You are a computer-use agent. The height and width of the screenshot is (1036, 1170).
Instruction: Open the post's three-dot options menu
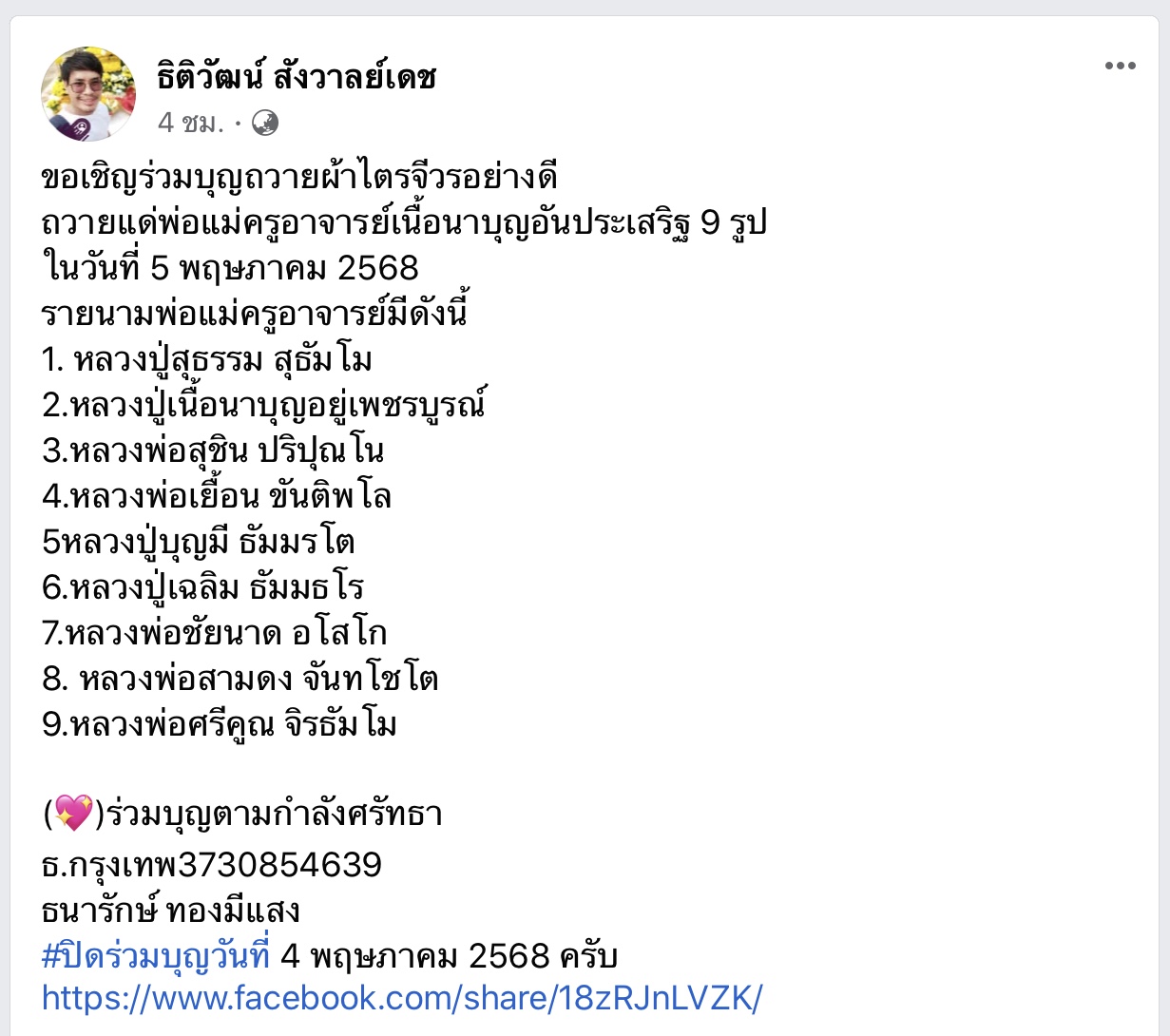point(1120,66)
